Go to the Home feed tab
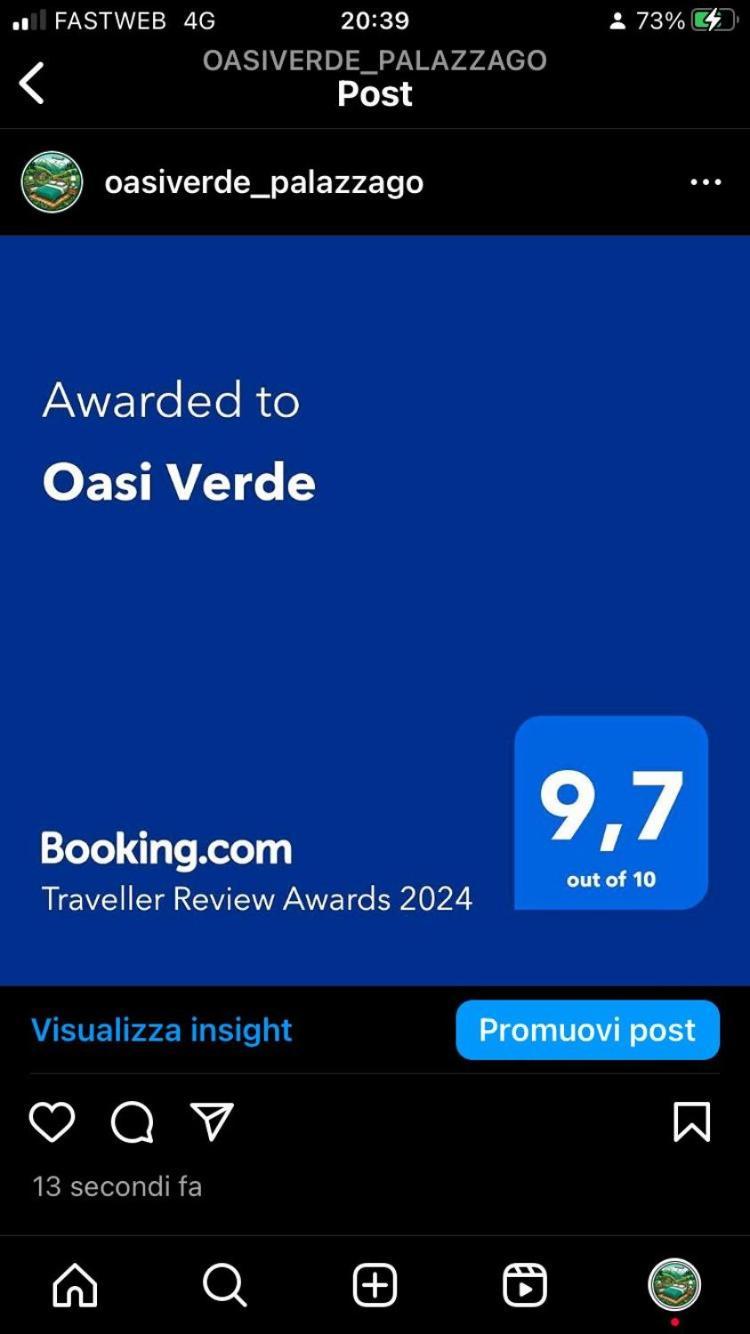Screen dimensions: 750x1334 [75, 1285]
